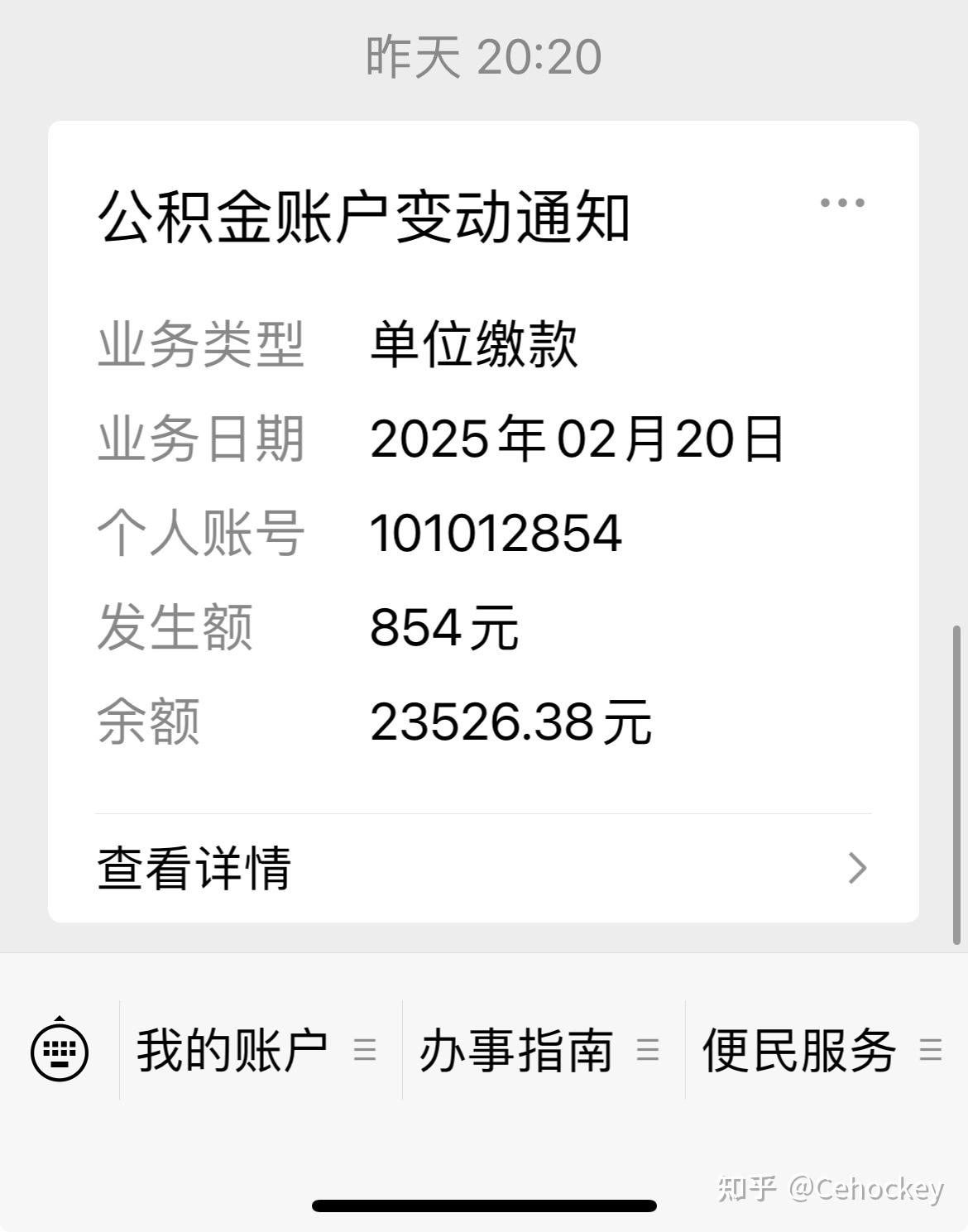Open the 我的账户 menu
The height and width of the screenshot is (1232, 968).
click(x=258, y=1051)
